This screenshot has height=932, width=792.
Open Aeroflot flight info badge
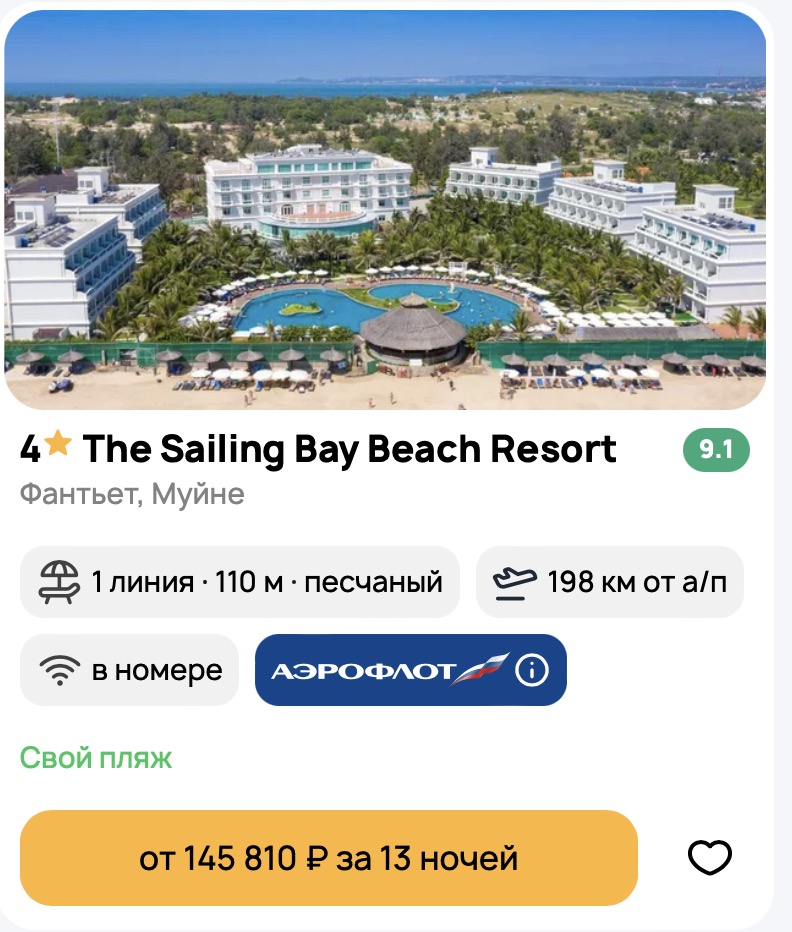pyautogui.click(x=531, y=671)
